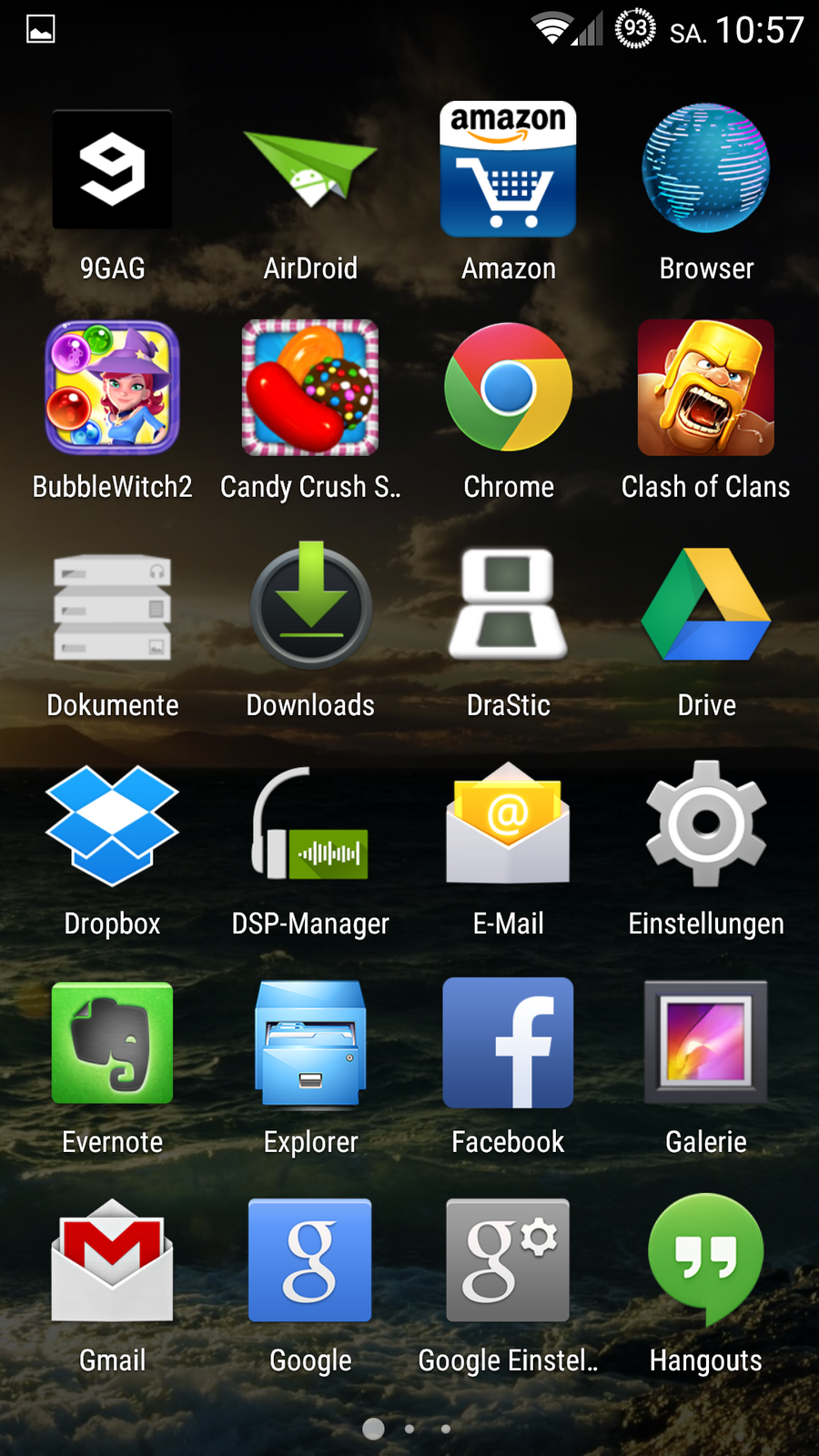
Task: Start Clash of Clans
Action: (x=706, y=389)
